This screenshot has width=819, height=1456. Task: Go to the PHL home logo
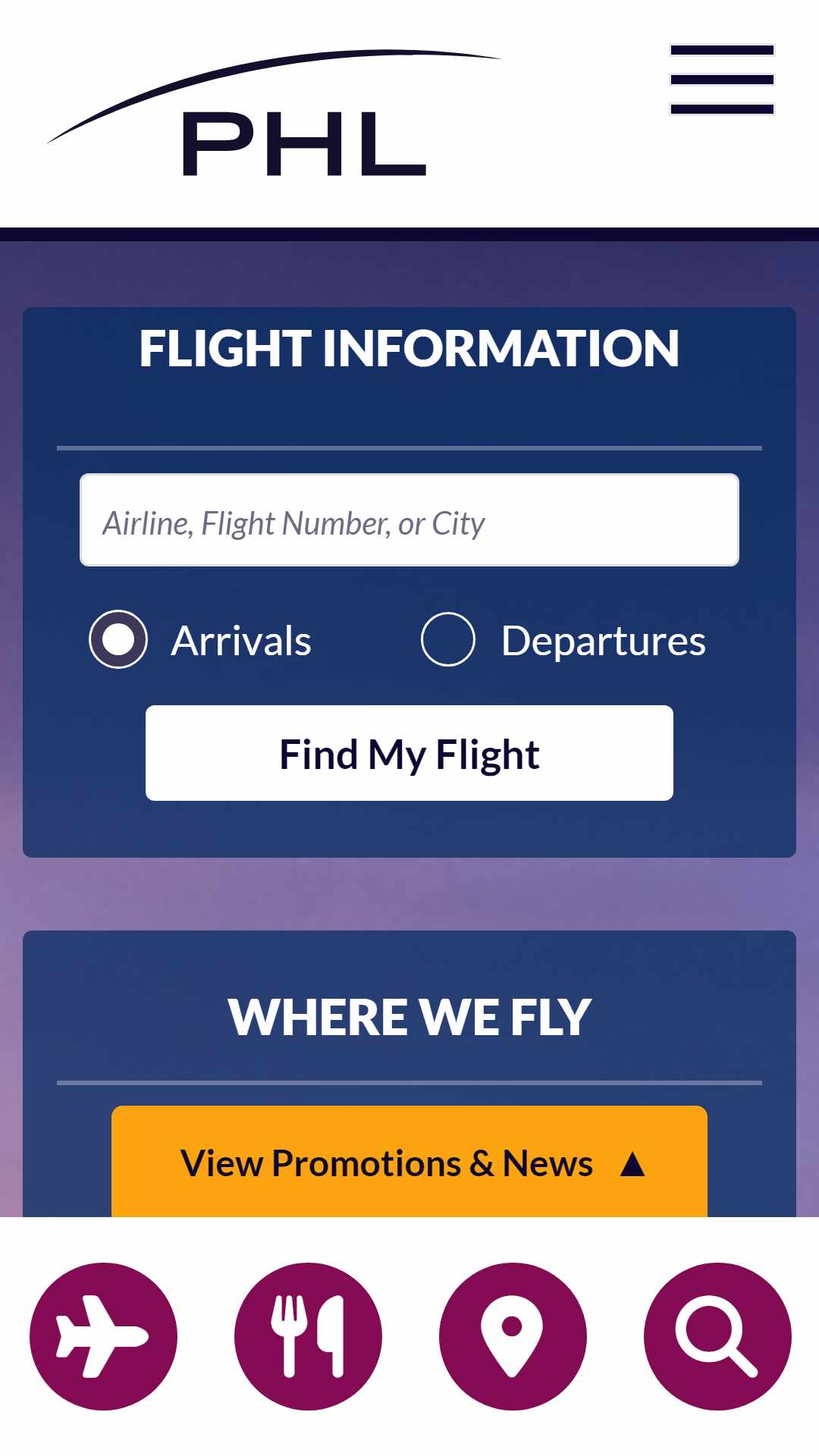(274, 113)
